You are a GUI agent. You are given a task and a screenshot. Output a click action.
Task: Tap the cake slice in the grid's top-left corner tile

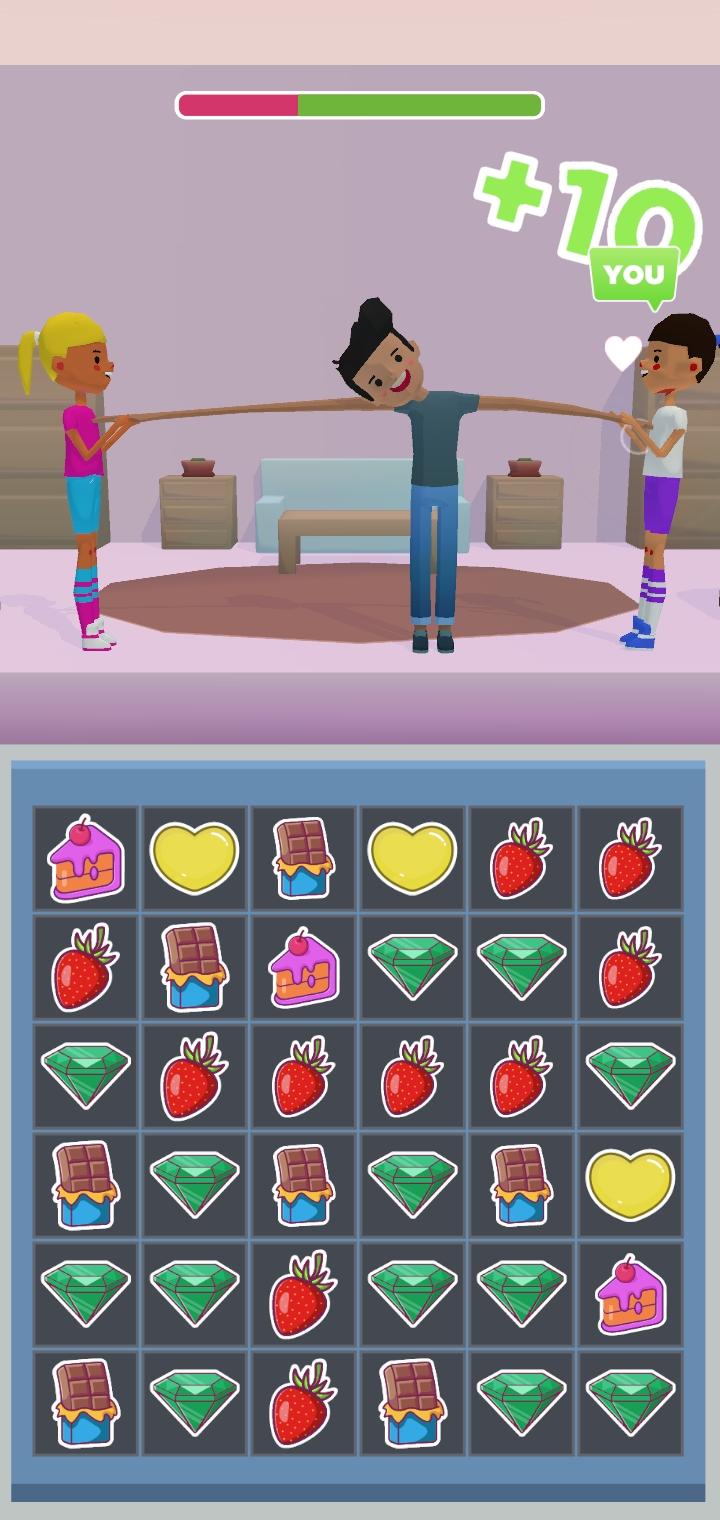85,858
